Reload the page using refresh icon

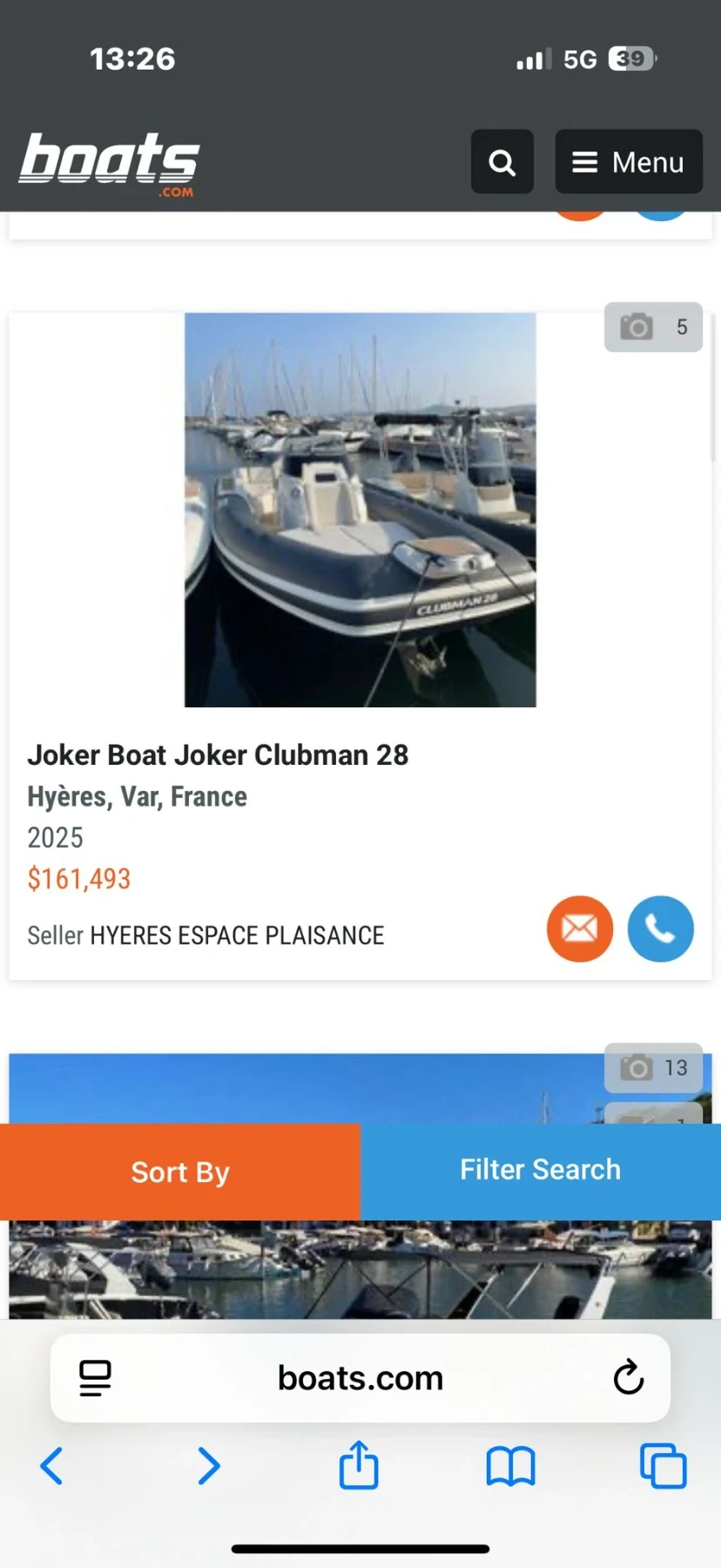629,1378
